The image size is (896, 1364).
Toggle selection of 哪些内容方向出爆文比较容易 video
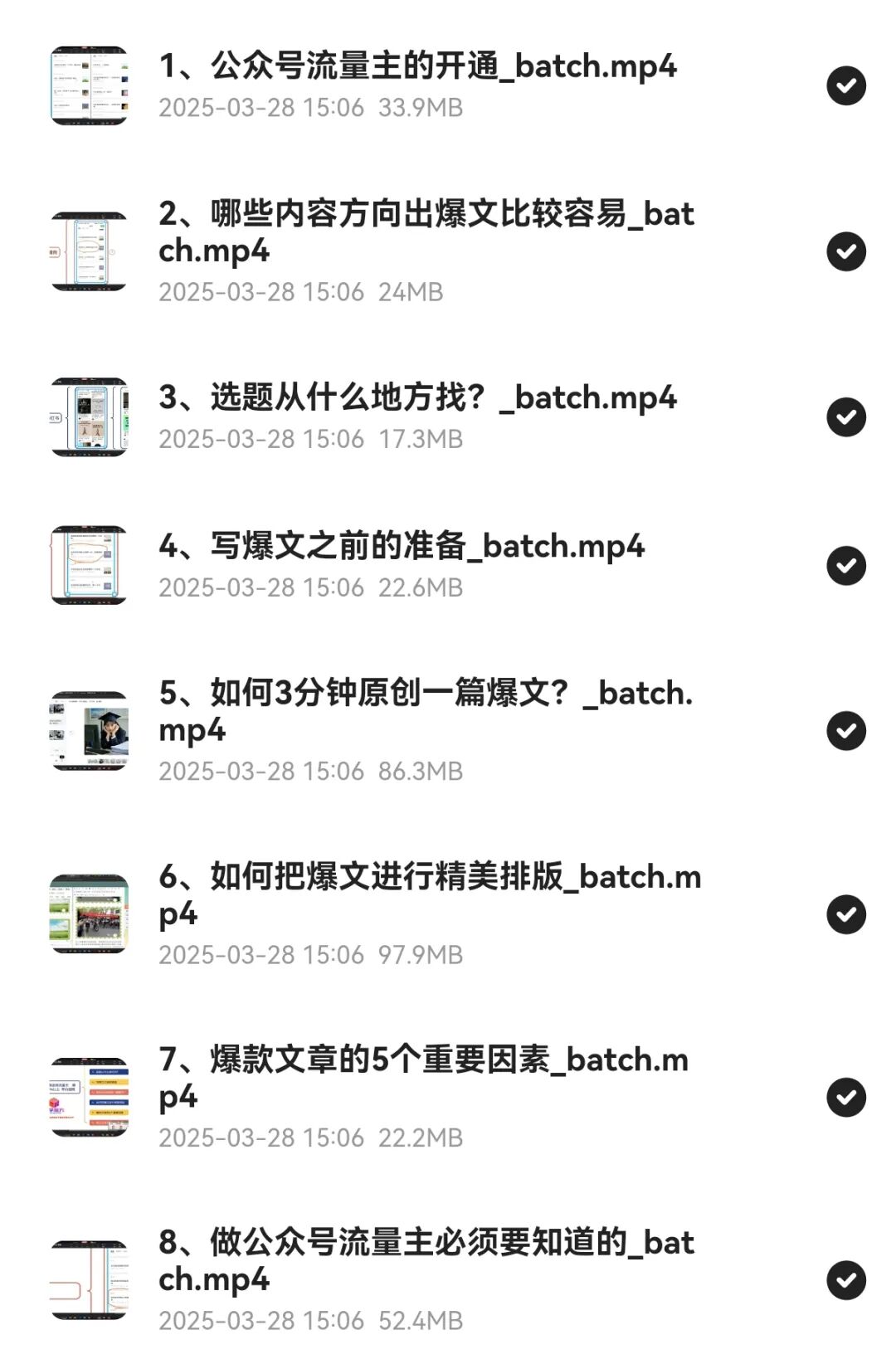coord(845,251)
